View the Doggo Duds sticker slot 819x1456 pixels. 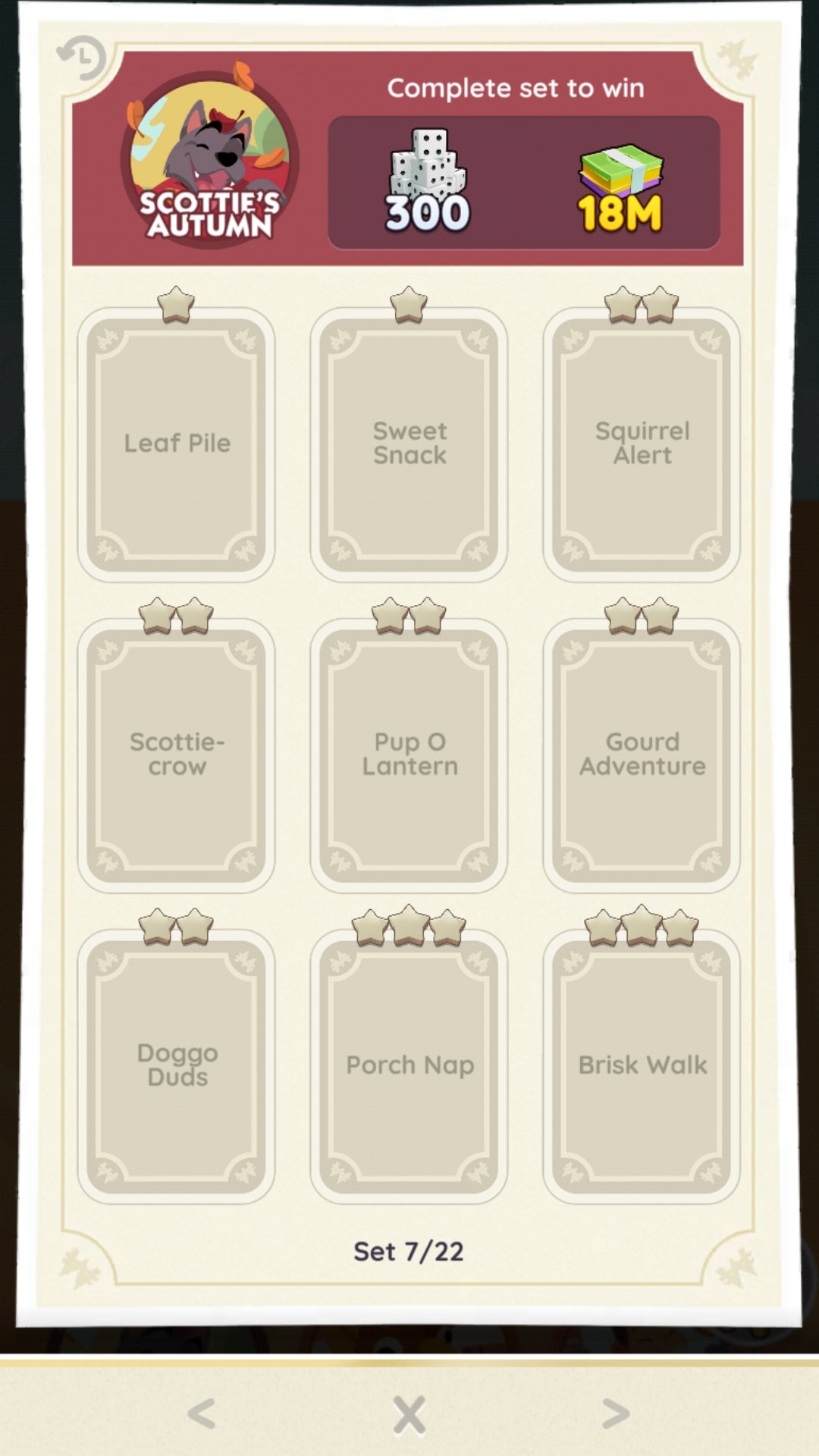(177, 1065)
